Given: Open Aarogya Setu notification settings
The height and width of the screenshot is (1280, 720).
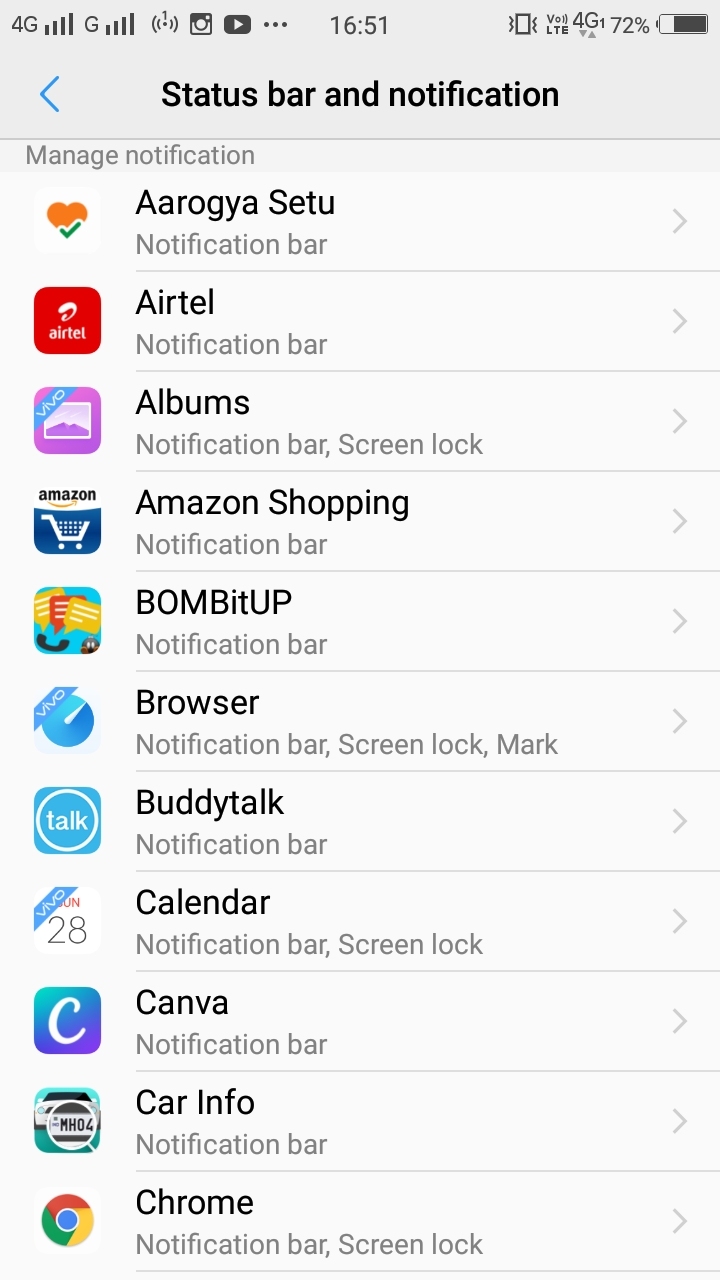Looking at the screenshot, I should coord(360,221).
